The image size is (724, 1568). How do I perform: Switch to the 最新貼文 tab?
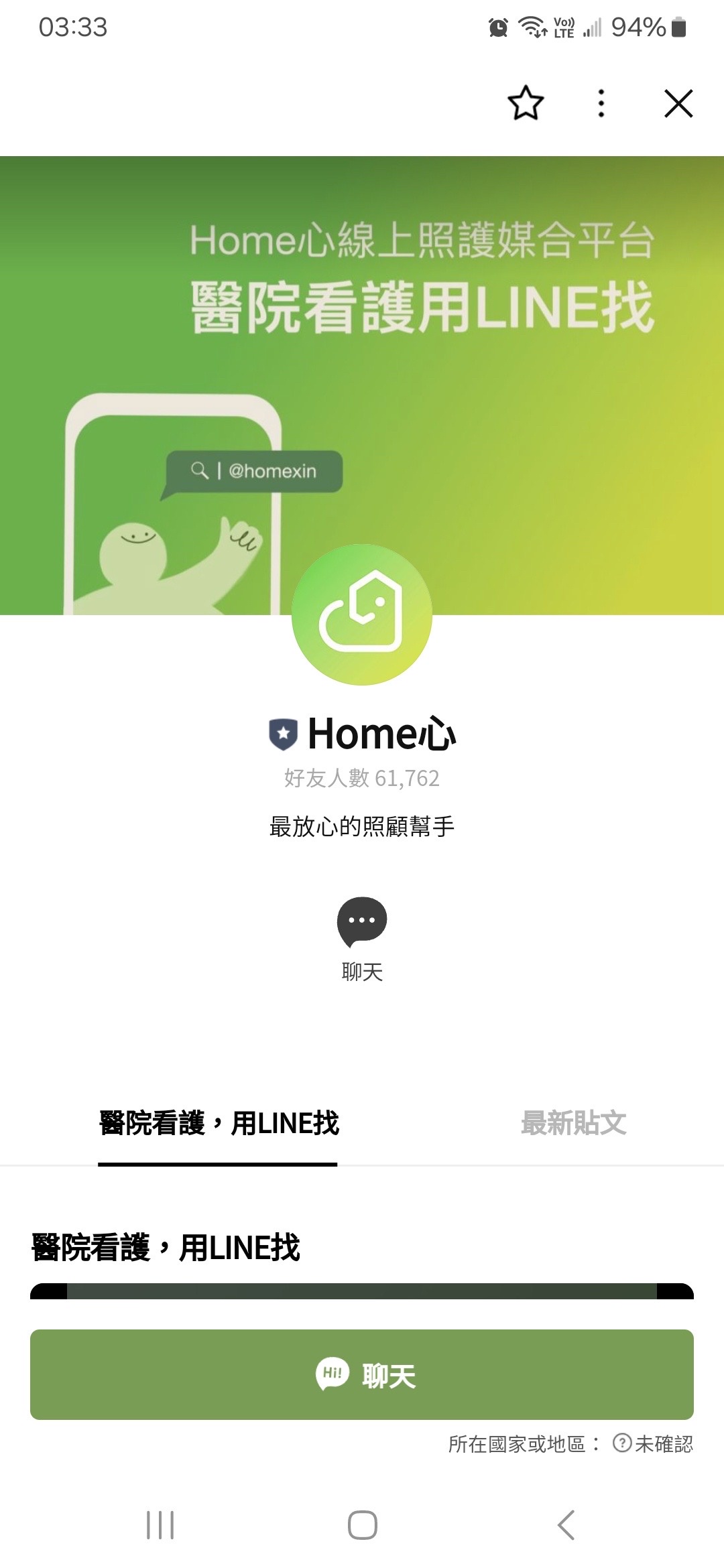click(573, 1123)
